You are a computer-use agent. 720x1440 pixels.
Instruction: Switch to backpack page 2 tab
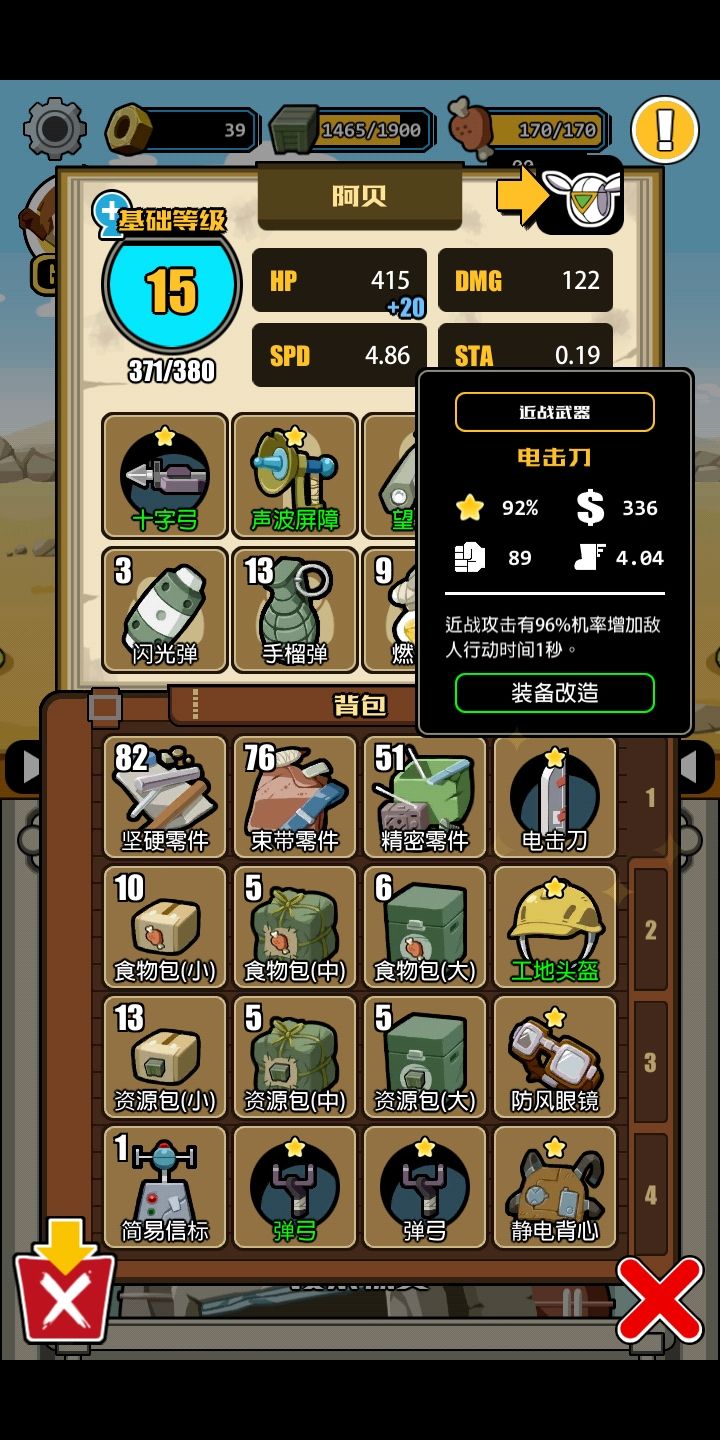650,930
